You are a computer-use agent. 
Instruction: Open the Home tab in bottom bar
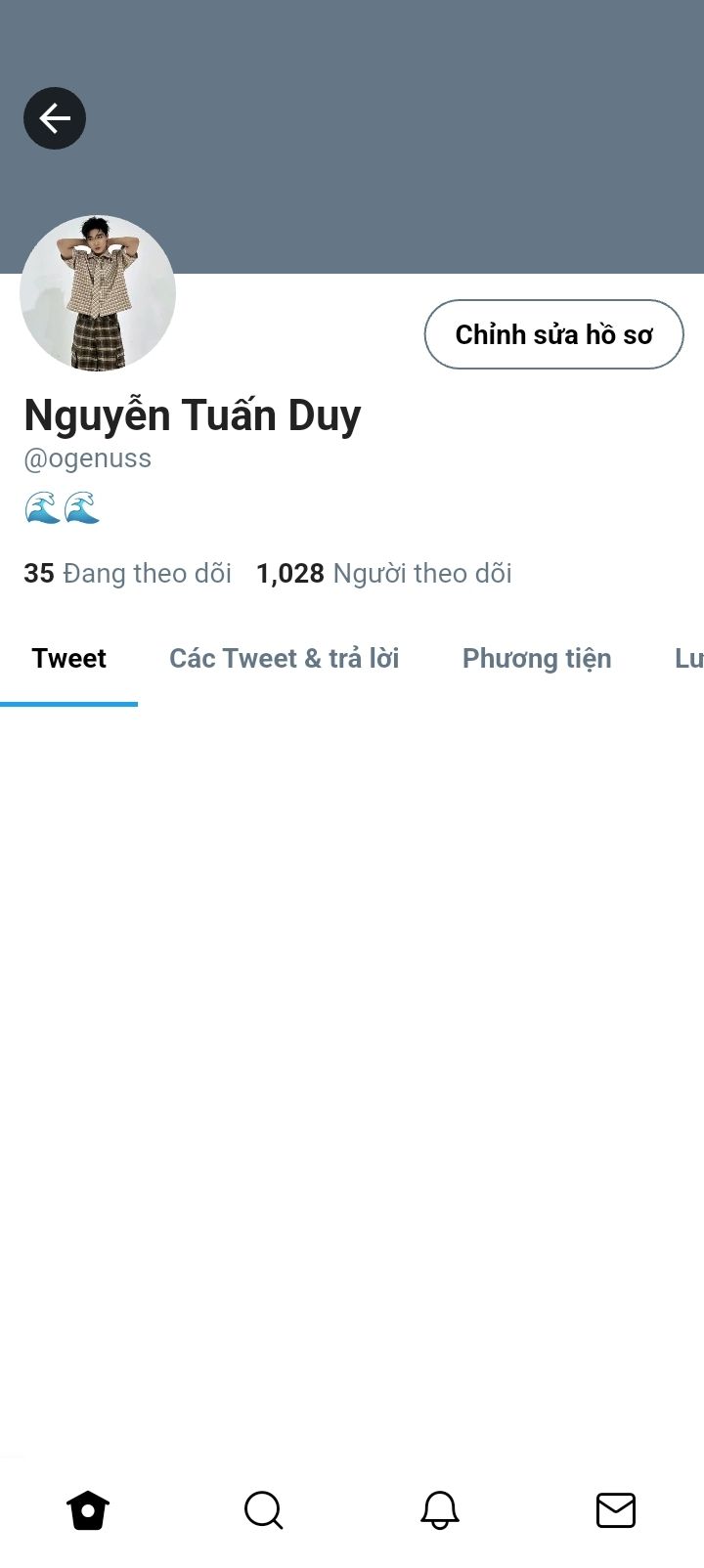(88, 1510)
